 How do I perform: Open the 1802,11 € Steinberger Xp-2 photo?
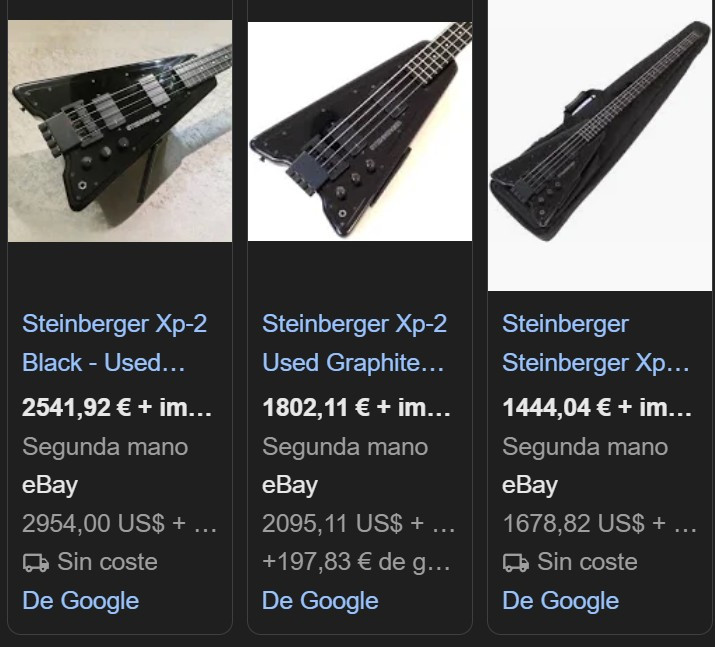tap(359, 131)
